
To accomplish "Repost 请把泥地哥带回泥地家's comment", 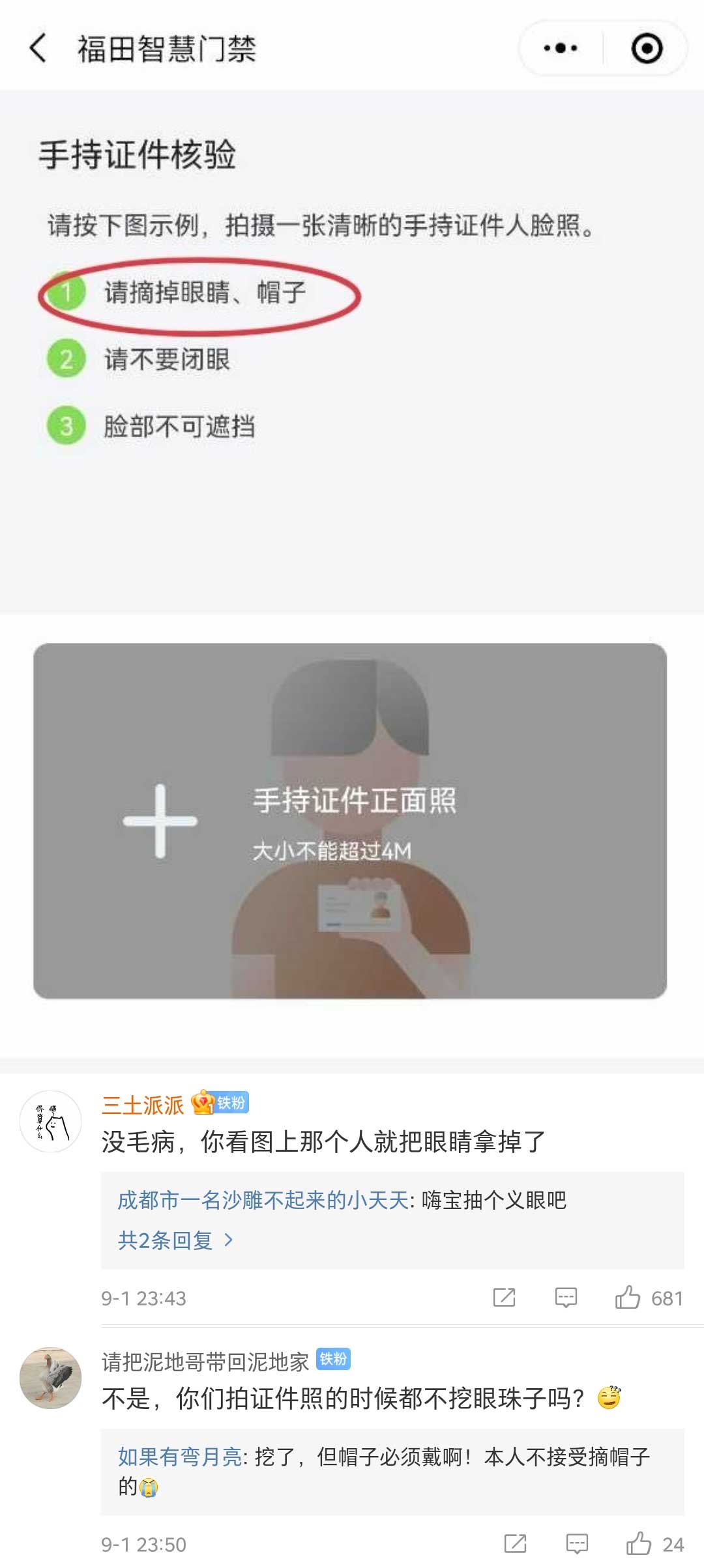I will pos(515,1543).
